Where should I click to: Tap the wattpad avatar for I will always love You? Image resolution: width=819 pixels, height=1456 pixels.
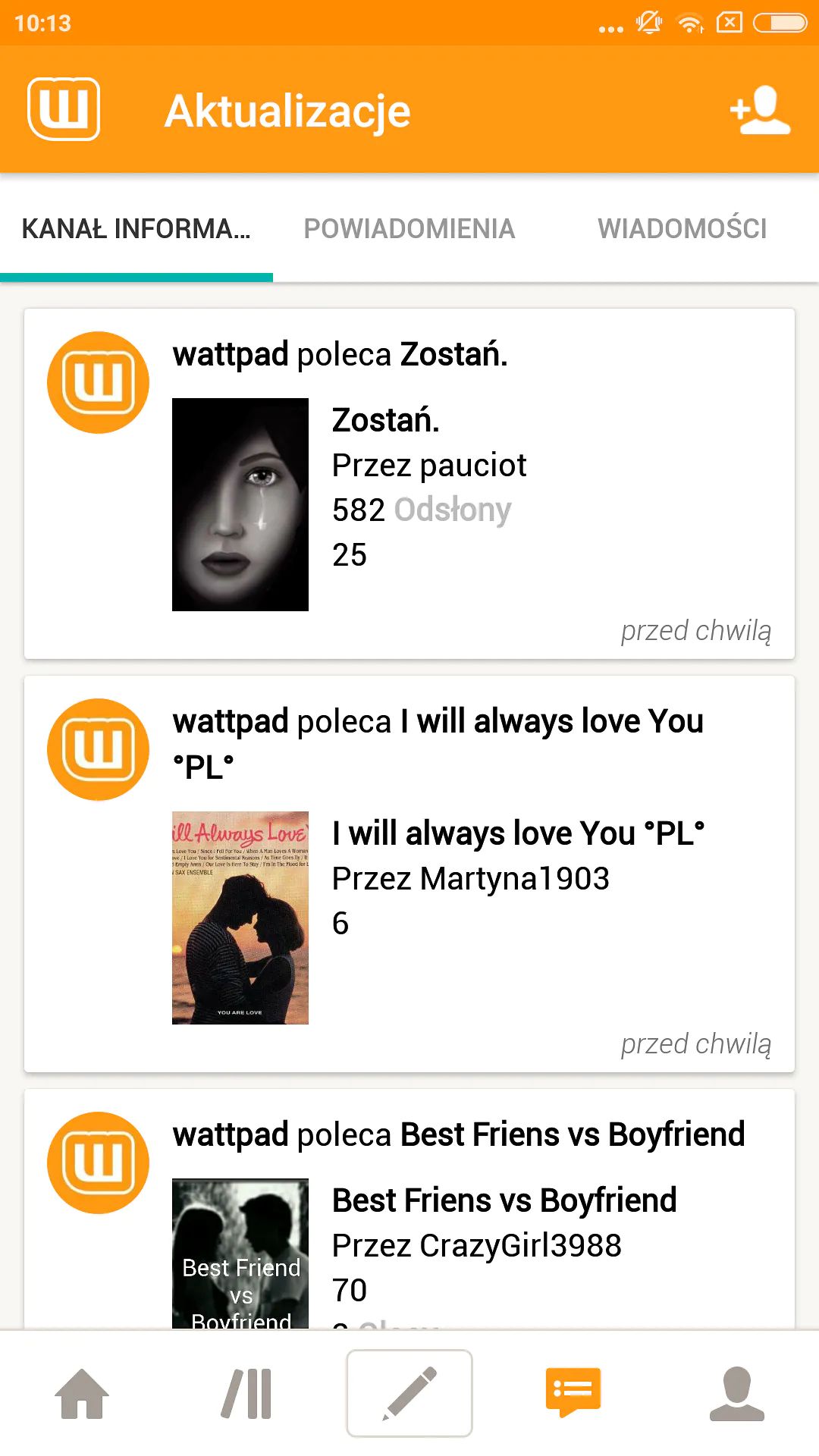pyautogui.click(x=98, y=749)
